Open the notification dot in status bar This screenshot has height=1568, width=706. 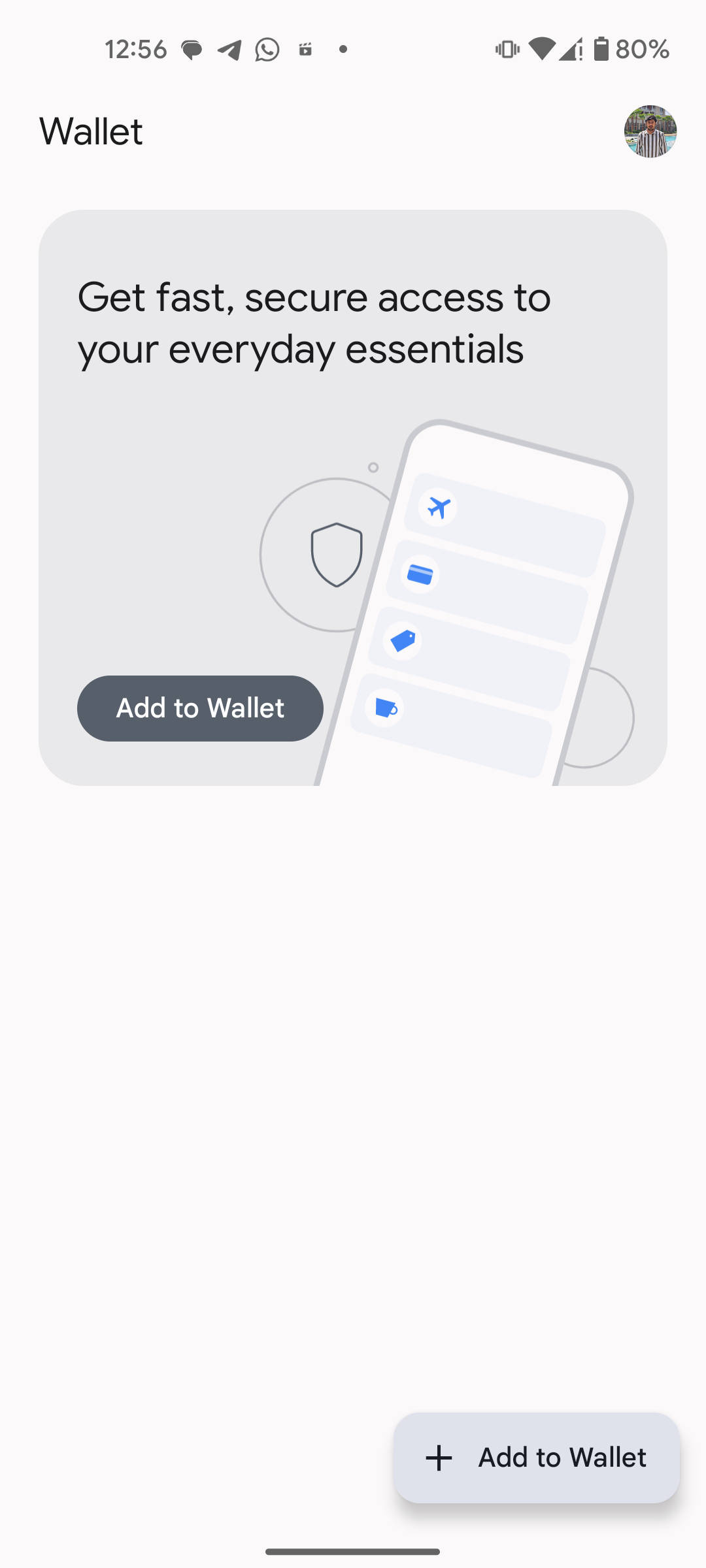pyautogui.click(x=343, y=50)
